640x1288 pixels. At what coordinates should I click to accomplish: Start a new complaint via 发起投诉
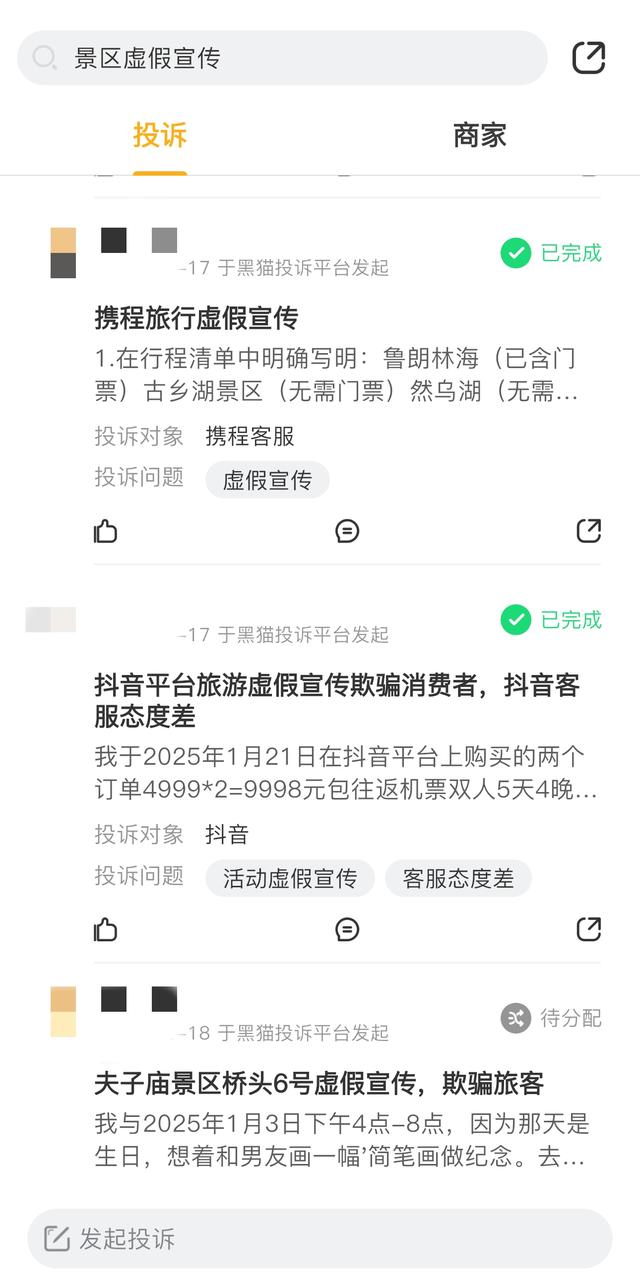319,1239
